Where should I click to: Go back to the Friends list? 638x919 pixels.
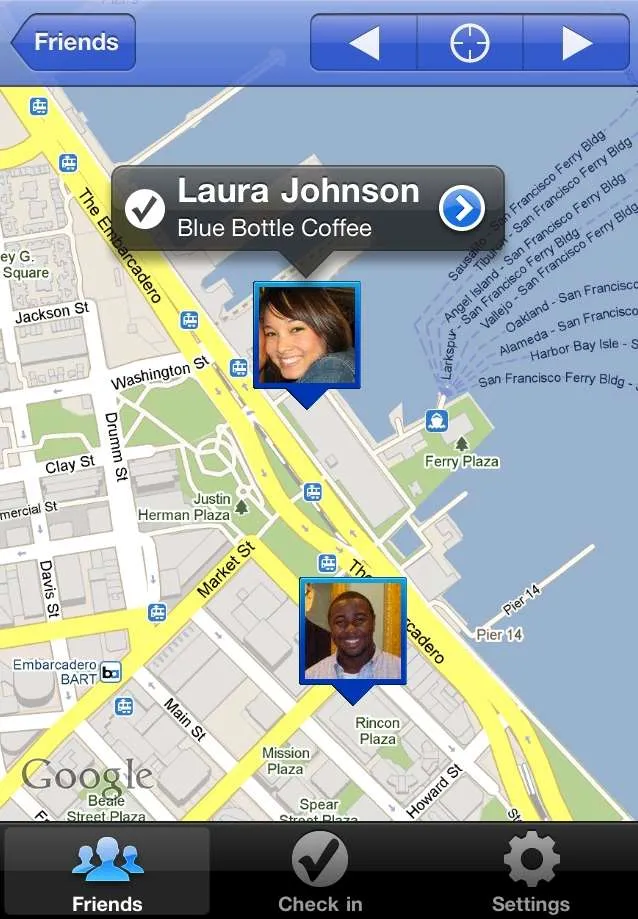pos(72,42)
